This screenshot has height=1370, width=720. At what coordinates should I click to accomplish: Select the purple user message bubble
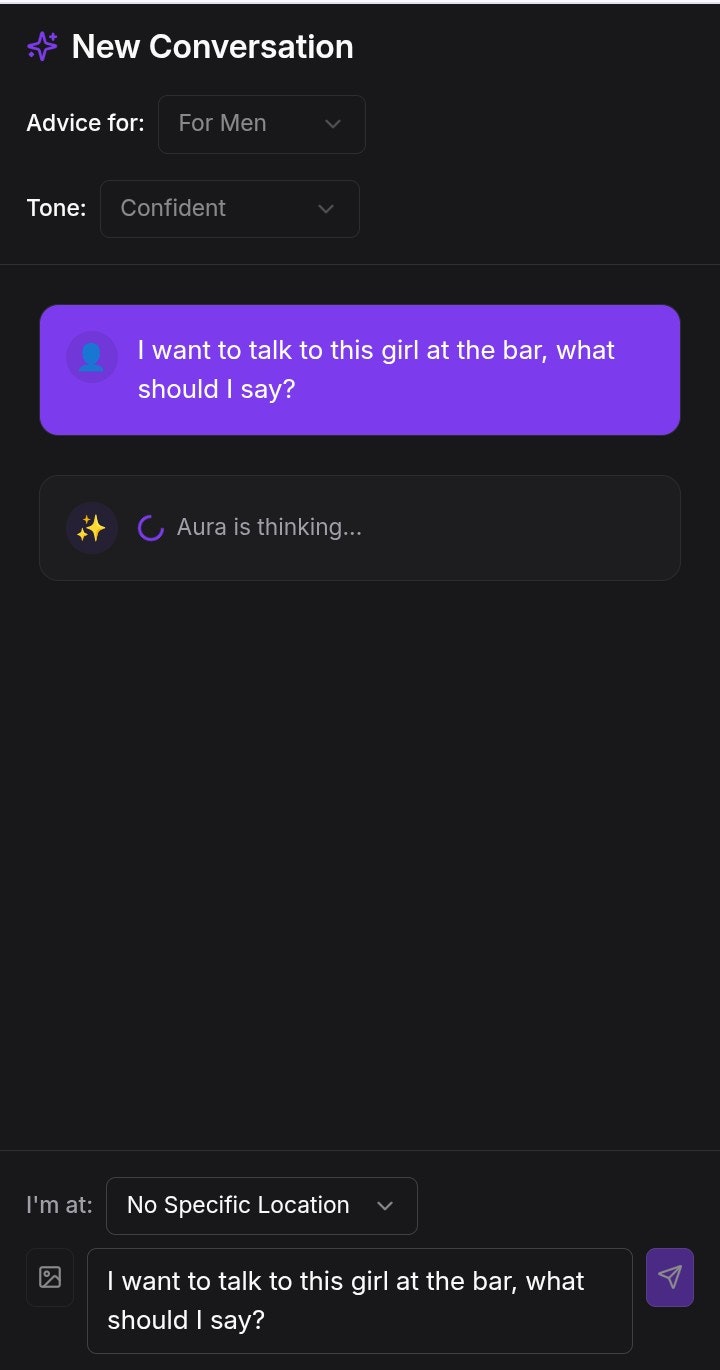(360, 369)
